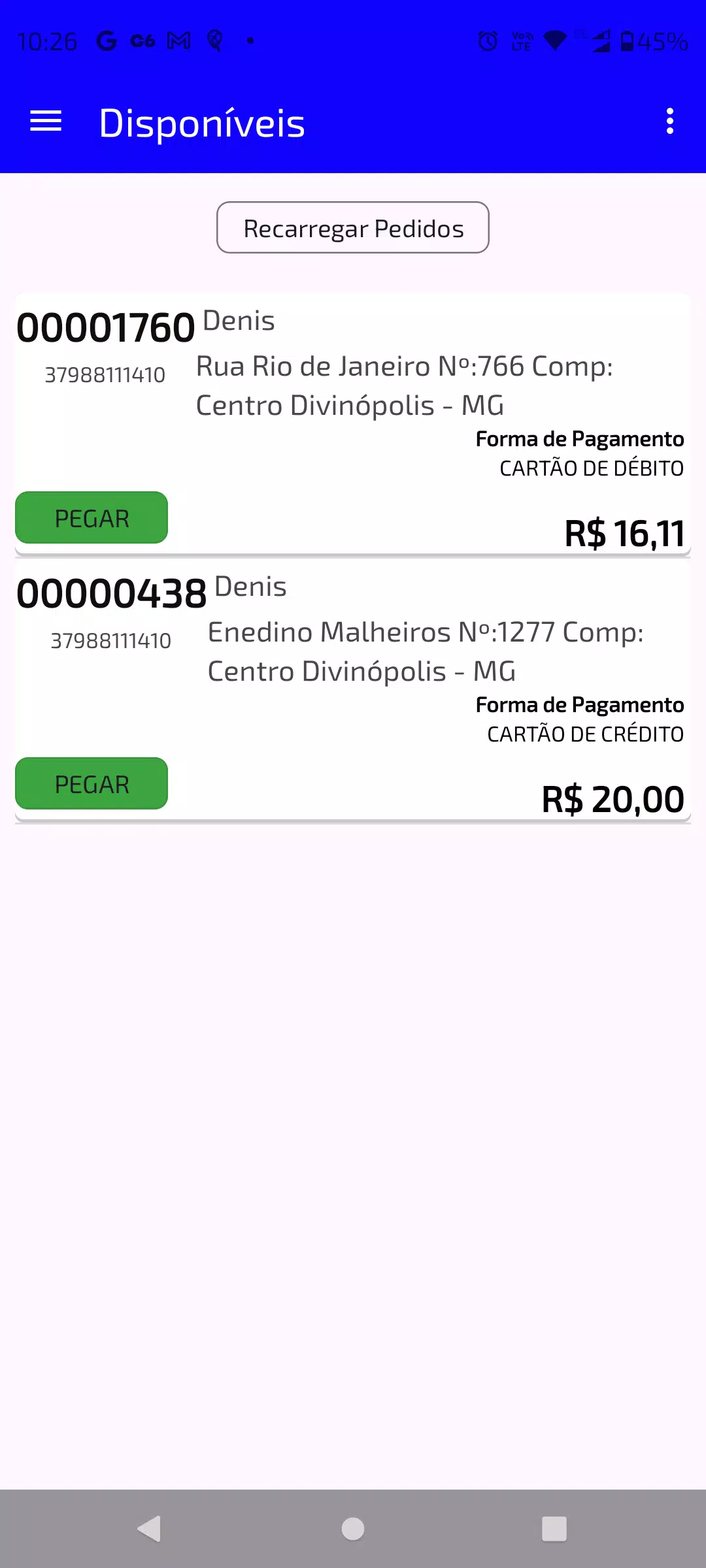This screenshot has height=1568, width=706.
Task: Open the three-dot overflow menu
Action: (669, 122)
